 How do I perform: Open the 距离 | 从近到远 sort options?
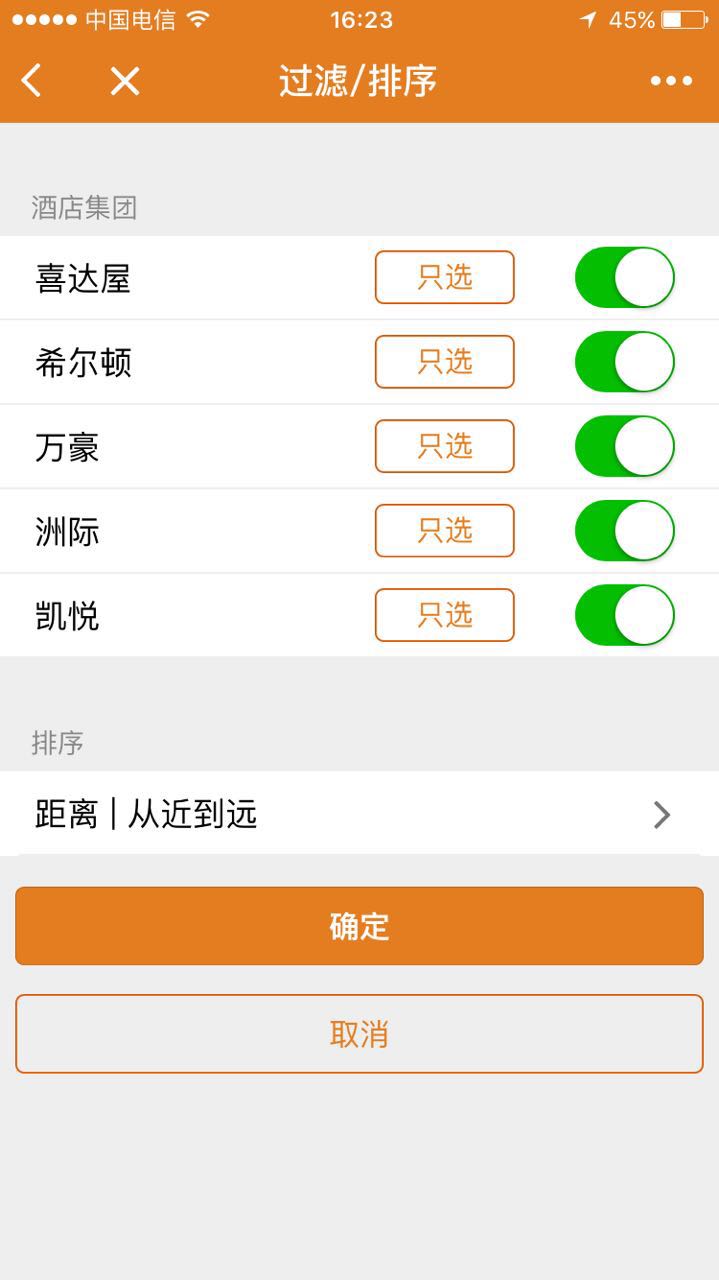(x=359, y=814)
